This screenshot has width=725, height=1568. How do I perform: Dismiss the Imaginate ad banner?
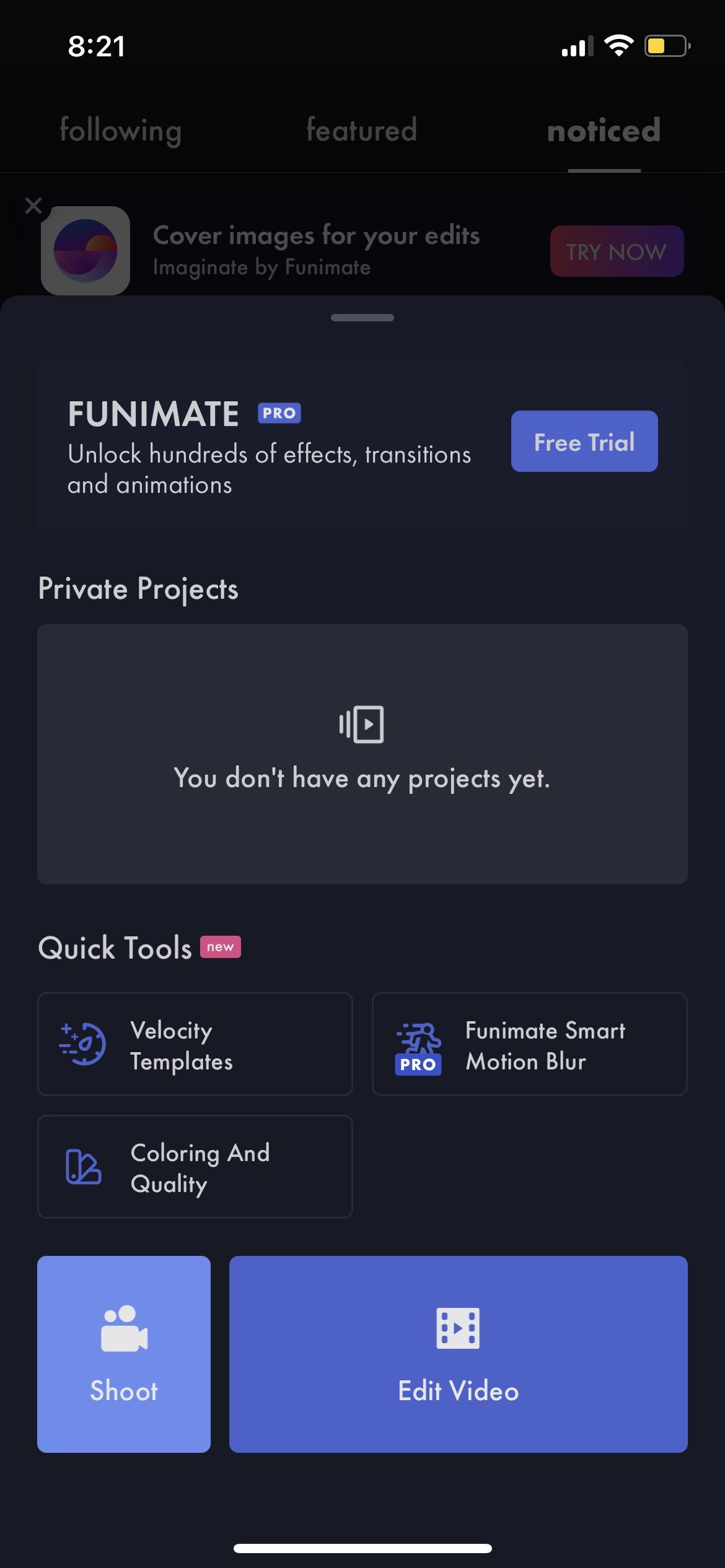(x=33, y=206)
